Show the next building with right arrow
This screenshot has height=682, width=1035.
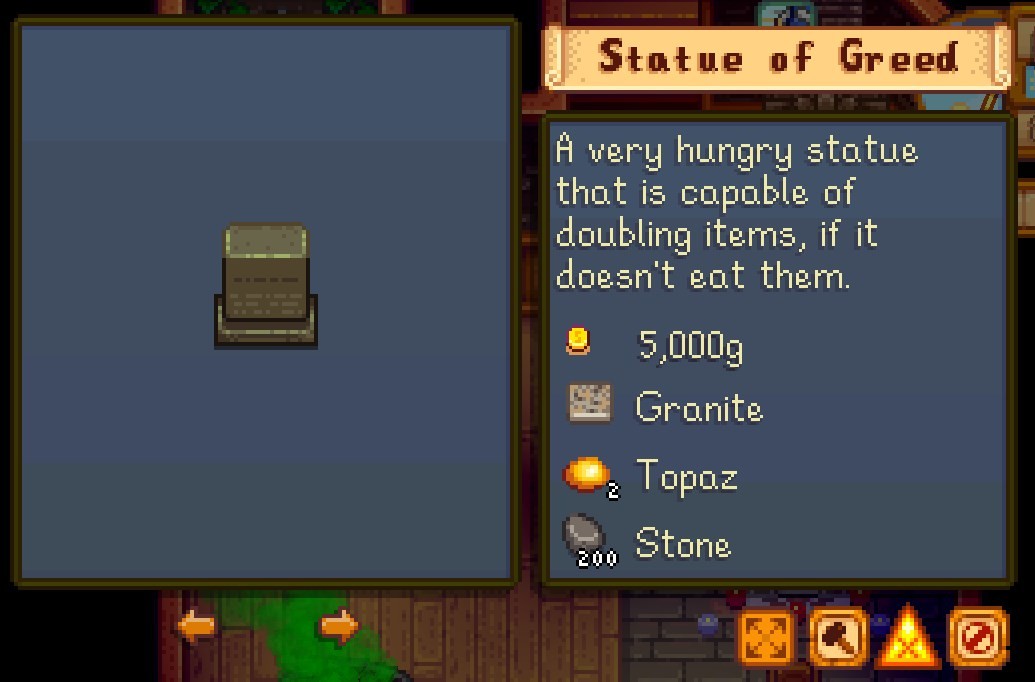(339, 627)
